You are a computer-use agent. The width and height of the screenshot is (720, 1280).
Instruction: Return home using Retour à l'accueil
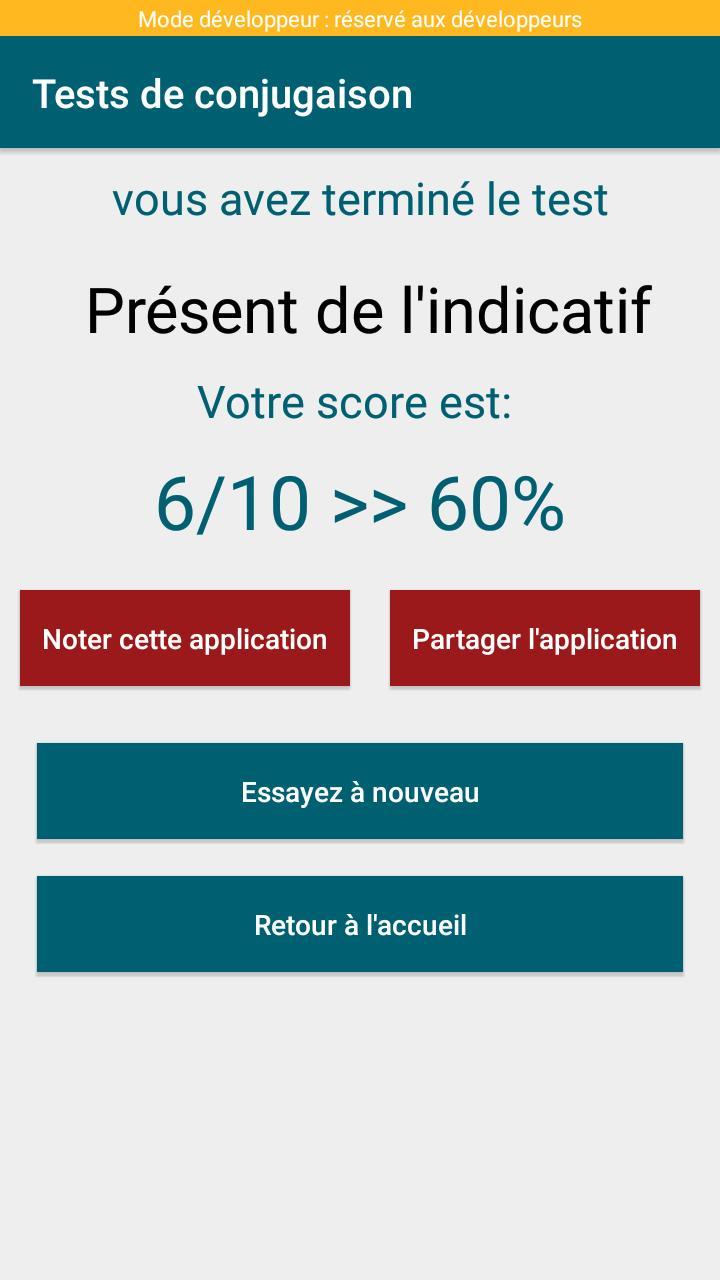360,924
